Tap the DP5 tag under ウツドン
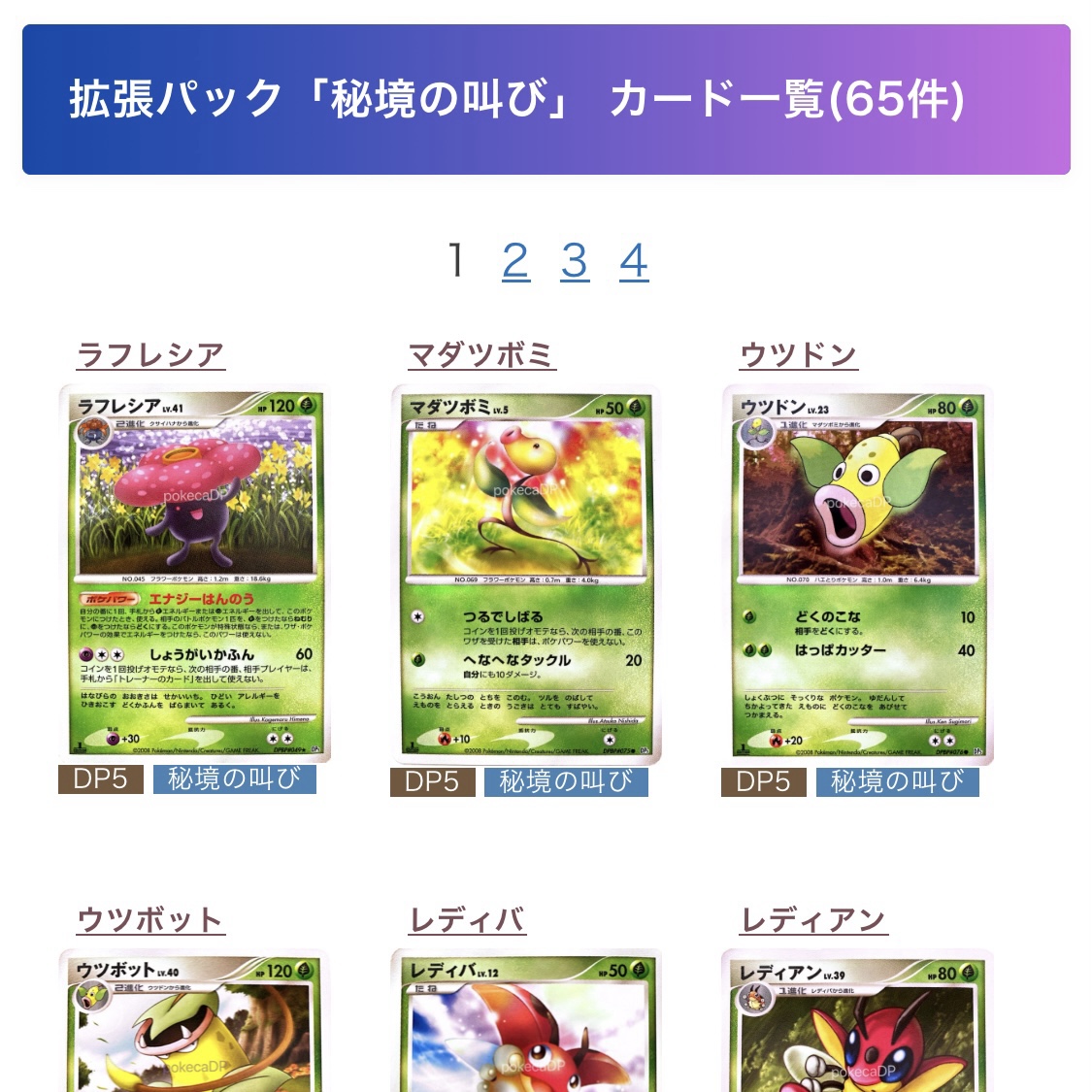 763,781
